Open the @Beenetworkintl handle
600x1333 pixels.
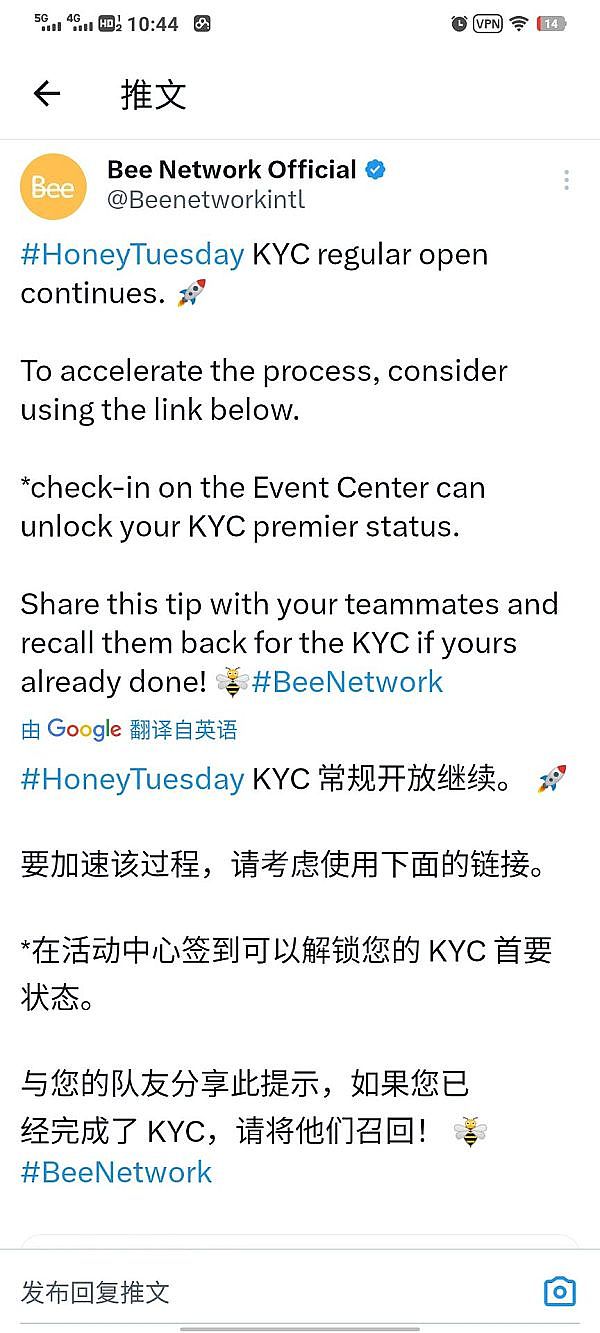pyautogui.click(x=206, y=199)
